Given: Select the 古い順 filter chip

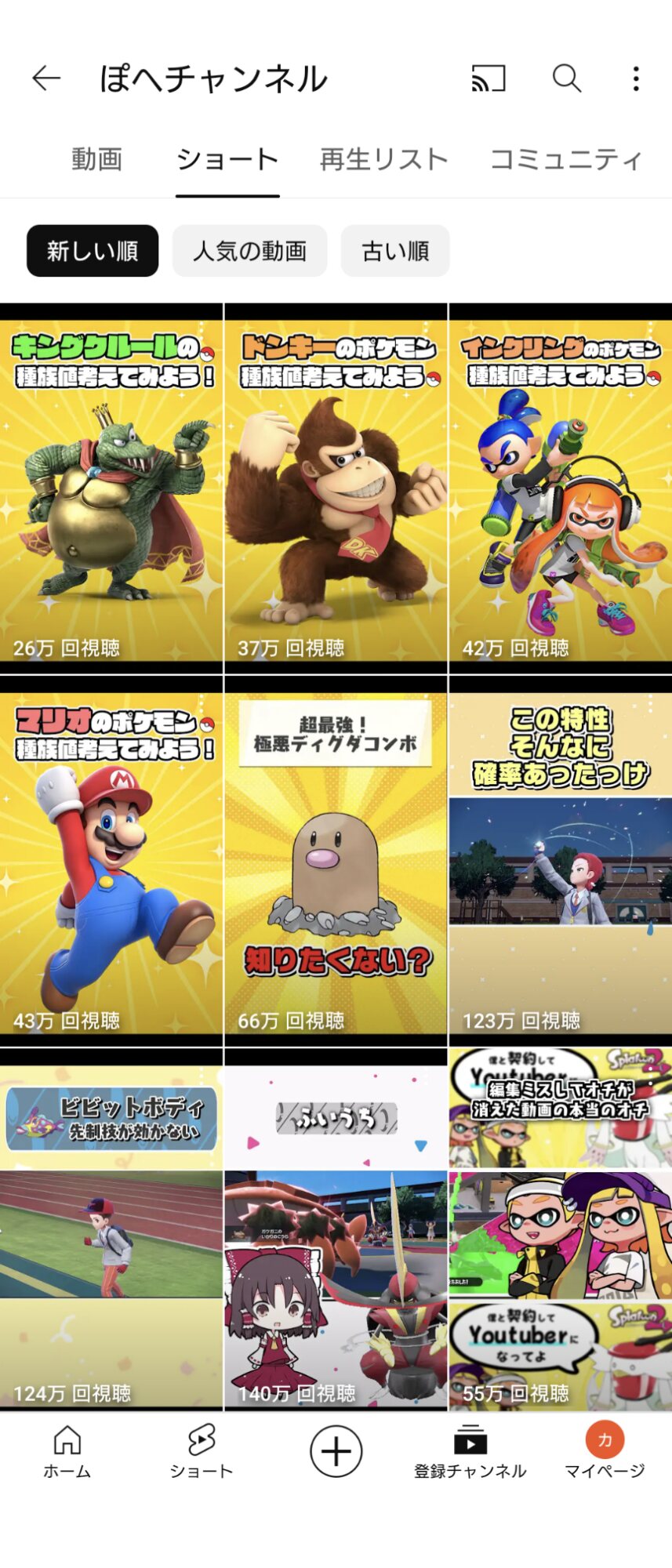Looking at the screenshot, I should tap(395, 251).
